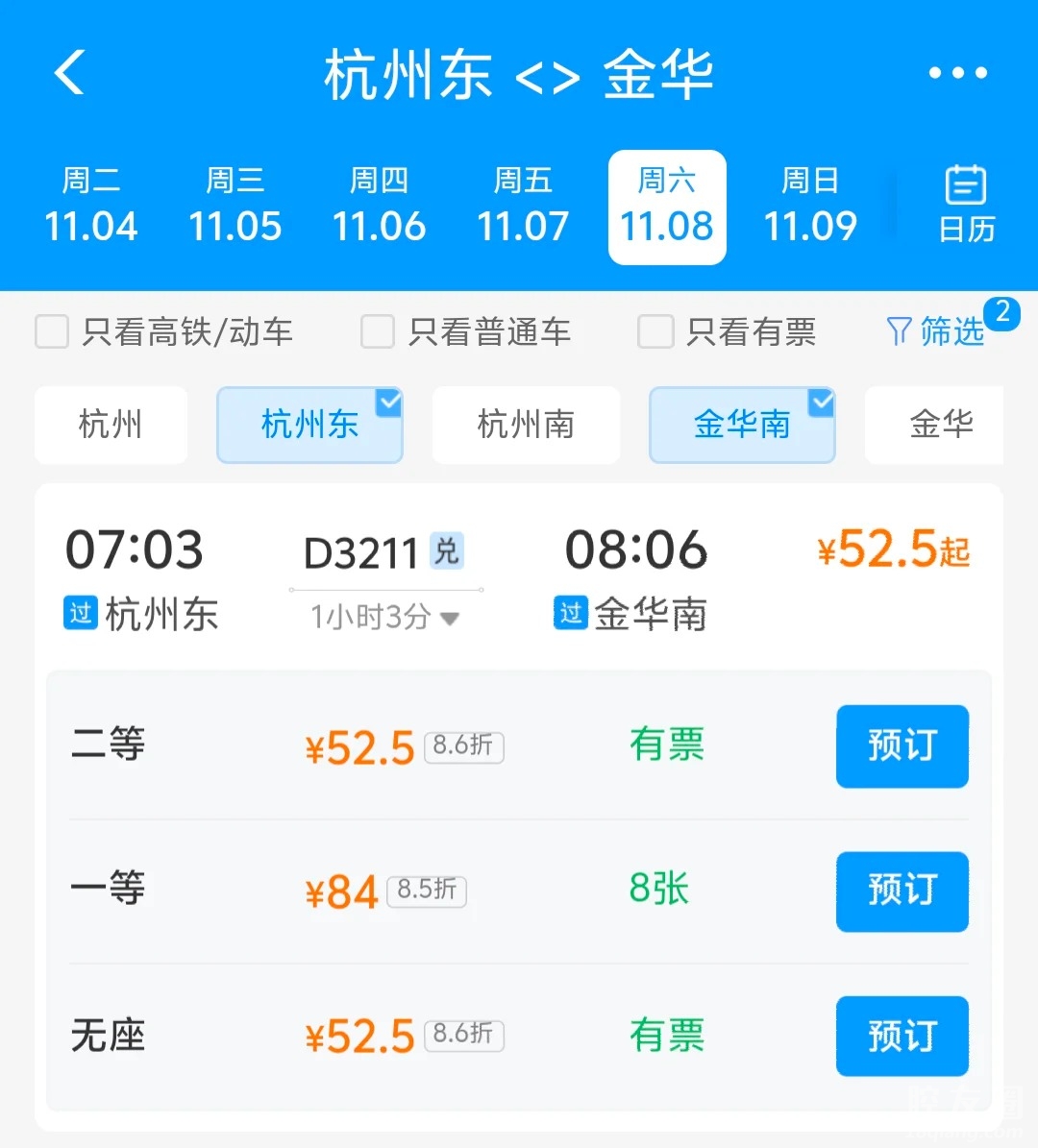Tap the 杭州南 station chip
The width and height of the screenshot is (1038, 1148).
(526, 425)
